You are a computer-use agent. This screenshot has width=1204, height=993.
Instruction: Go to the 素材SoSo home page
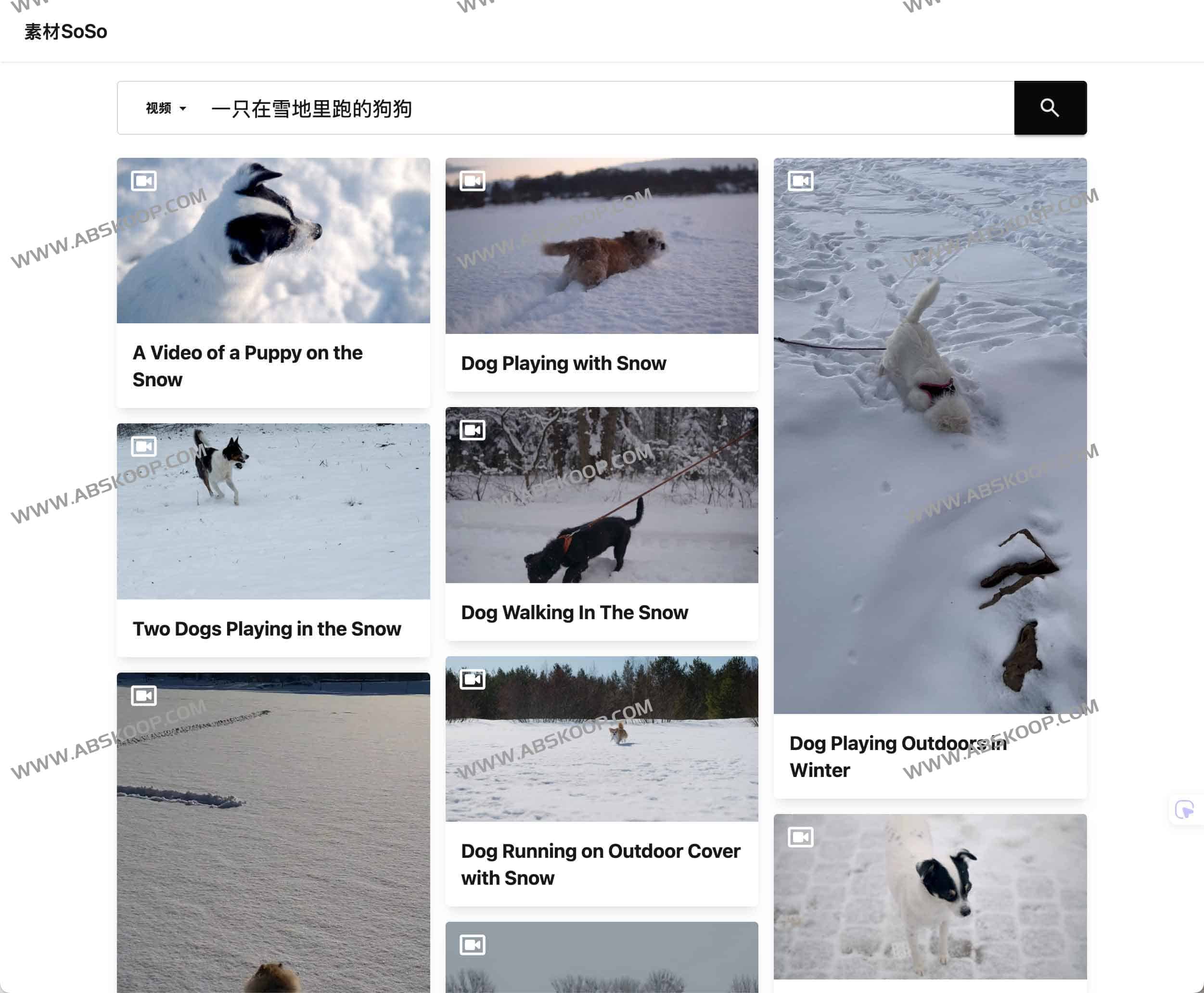coord(66,31)
